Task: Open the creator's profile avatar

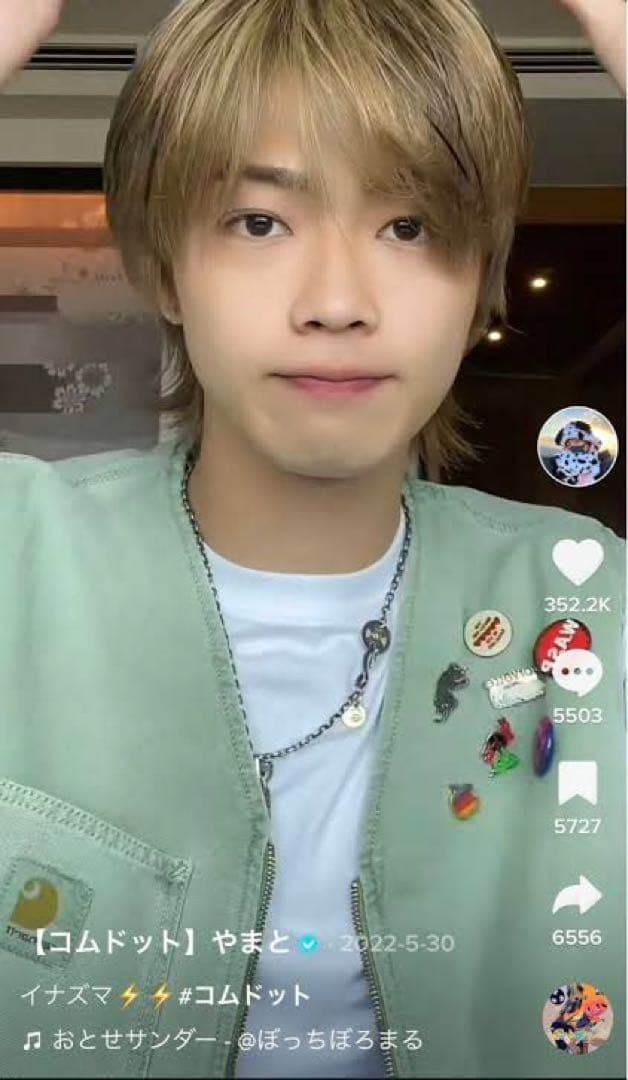Action: [x=577, y=446]
